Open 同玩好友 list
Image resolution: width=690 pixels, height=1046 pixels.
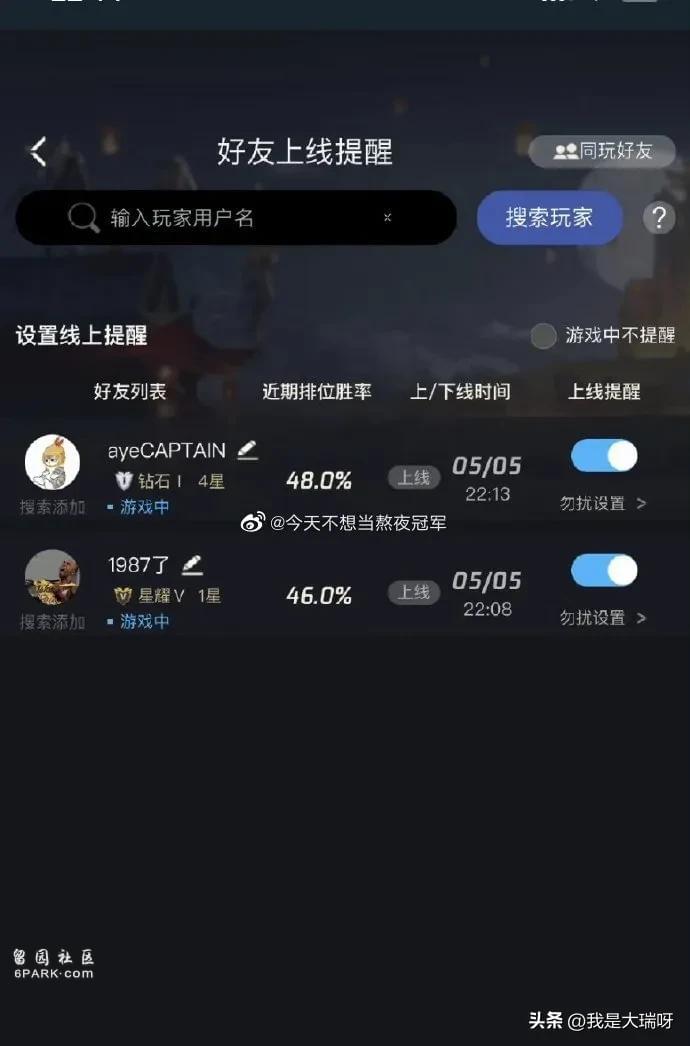click(602, 151)
